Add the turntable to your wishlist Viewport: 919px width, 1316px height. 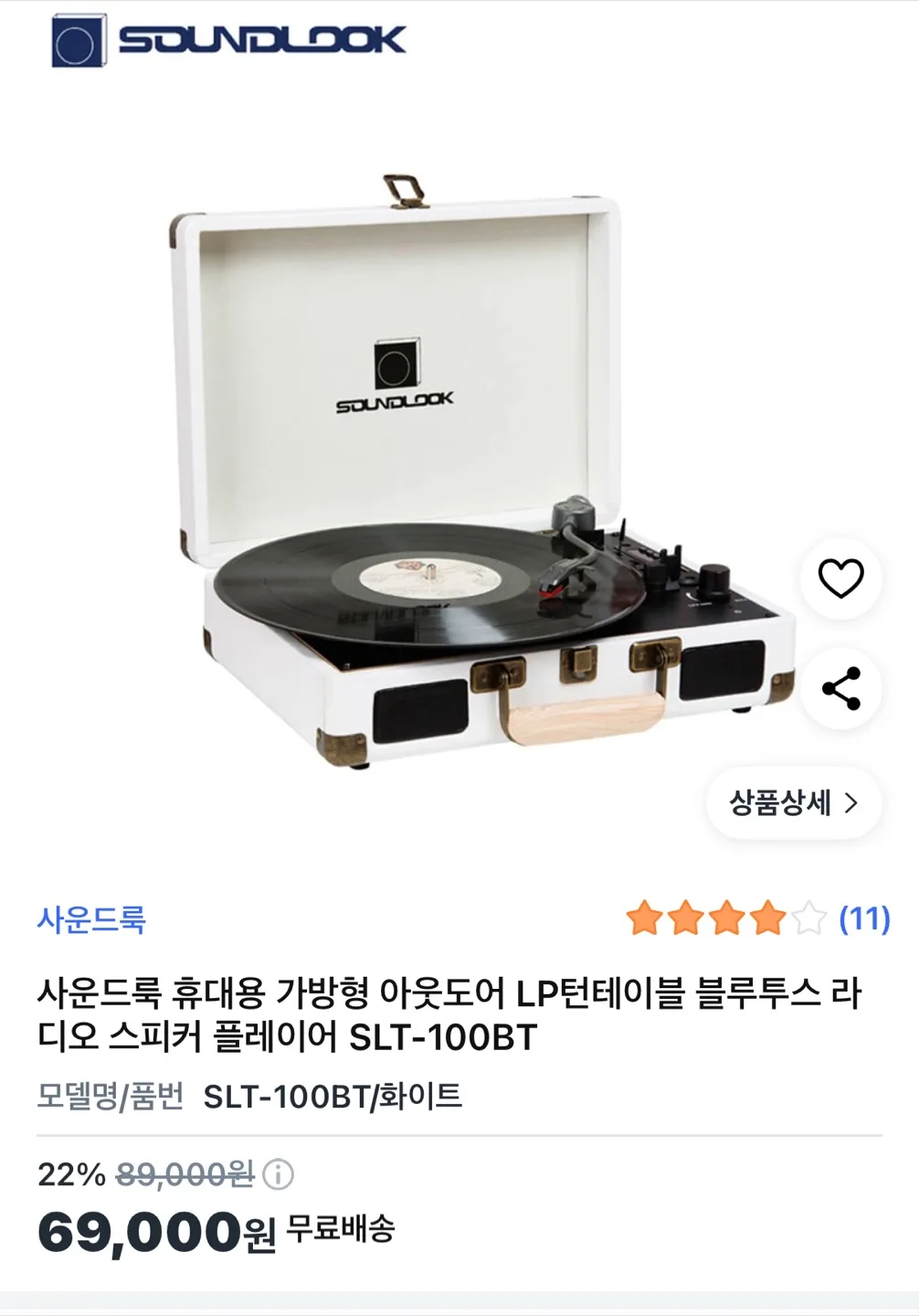coord(840,578)
